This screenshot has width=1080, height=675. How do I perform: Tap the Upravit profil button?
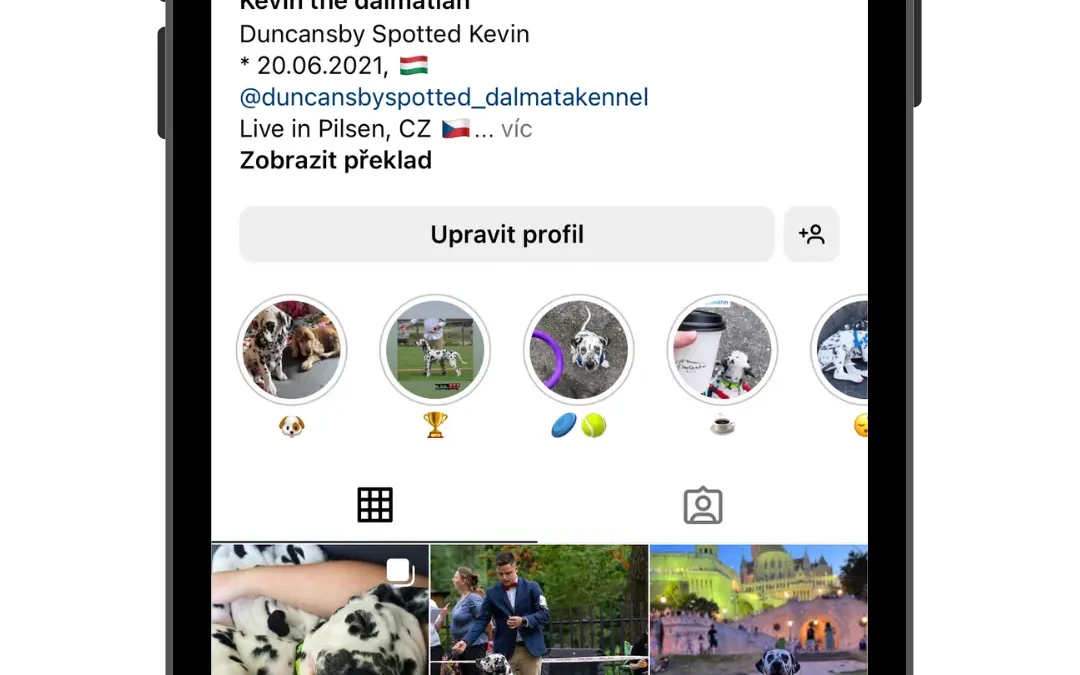tap(507, 235)
